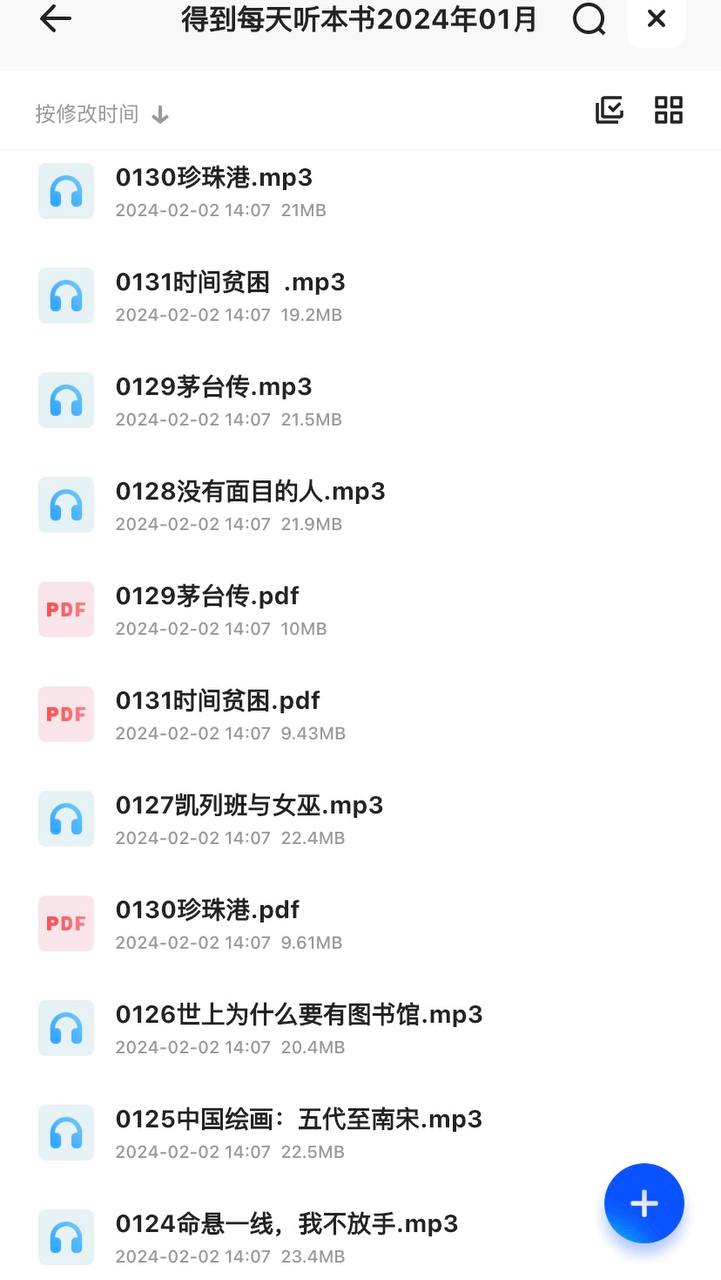
Task: Click the sort direction arrow
Action: pyautogui.click(x=160, y=114)
